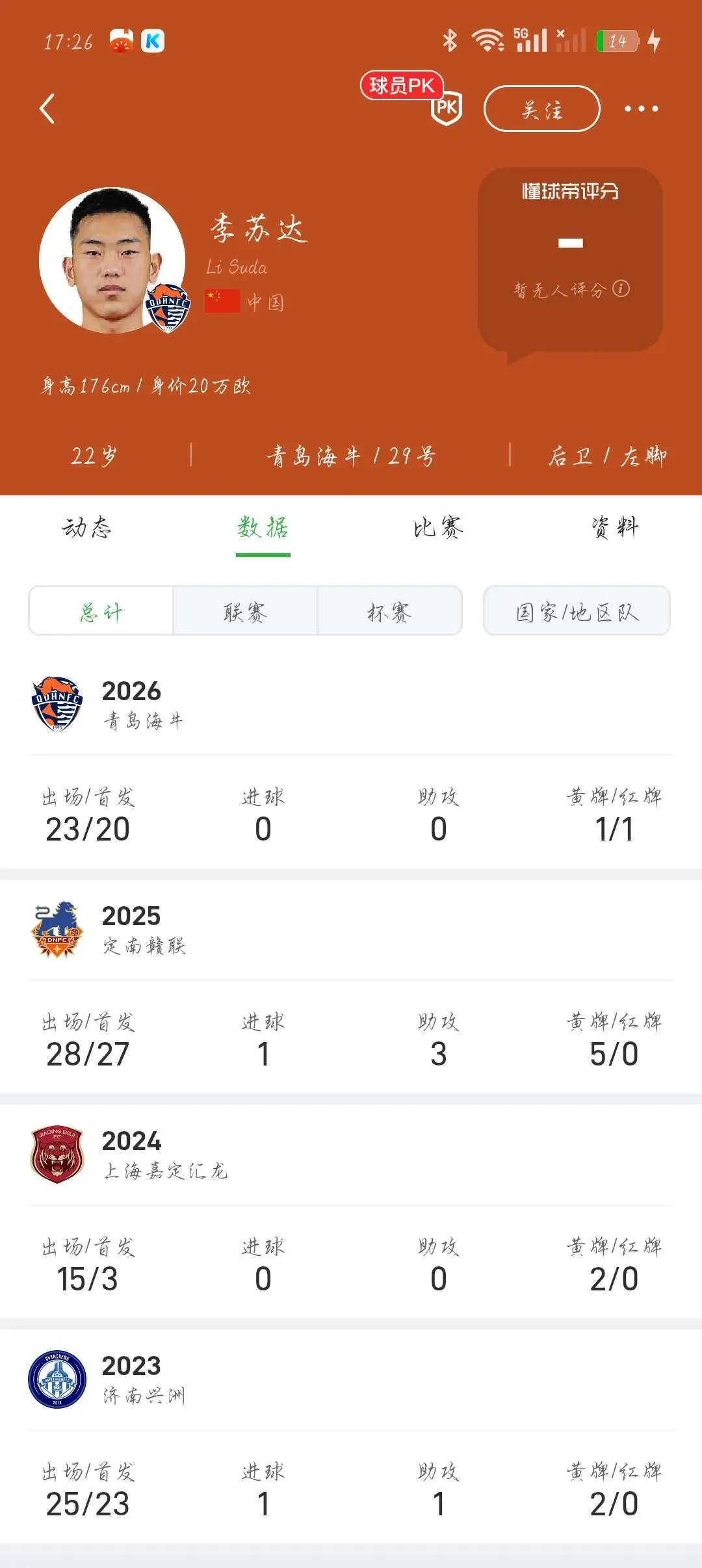This screenshot has height=1568, width=702.
Task: Open the 2026 青岛海牛 season entry
Action: pyautogui.click(x=351, y=704)
